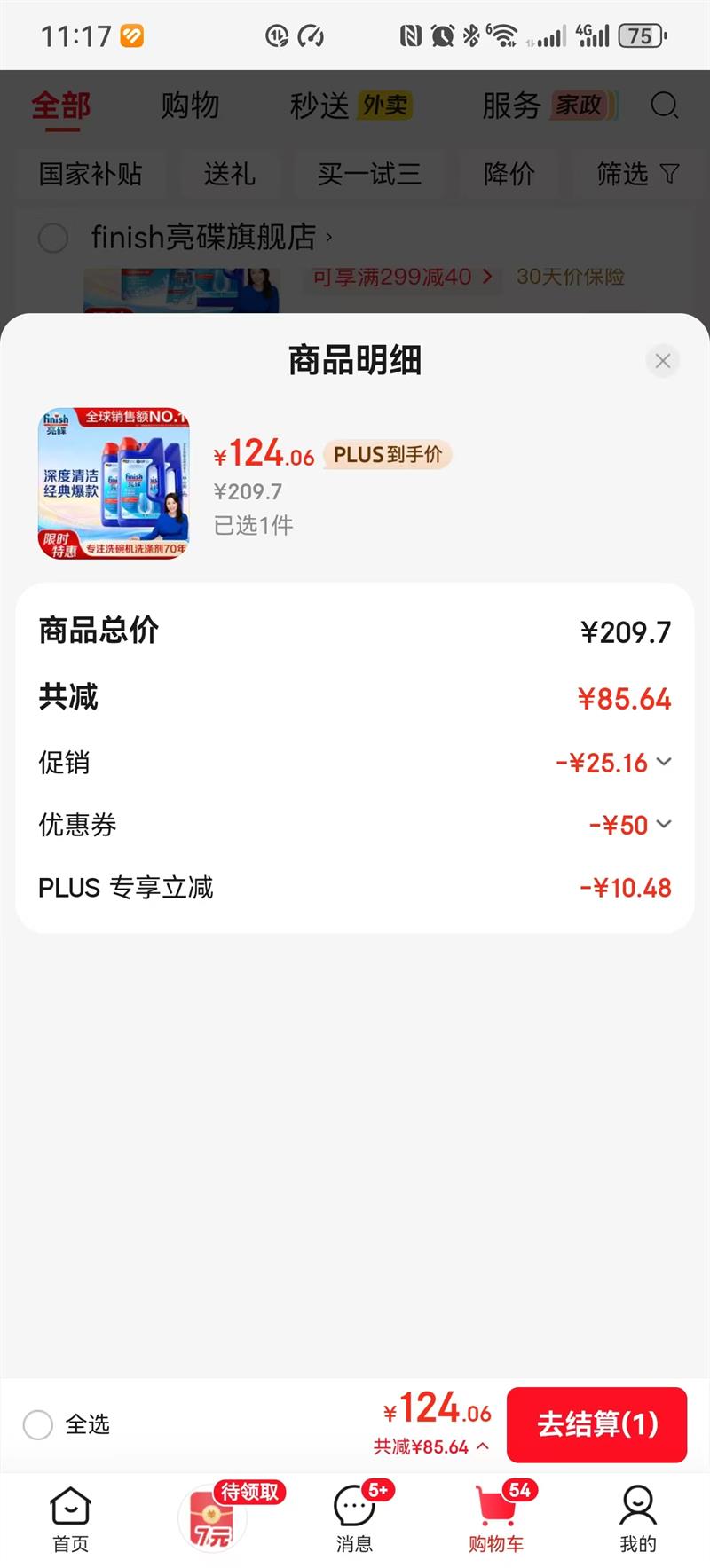Tap the 去结算(1) checkout button
This screenshot has width=710, height=1568.
coord(596,1425)
